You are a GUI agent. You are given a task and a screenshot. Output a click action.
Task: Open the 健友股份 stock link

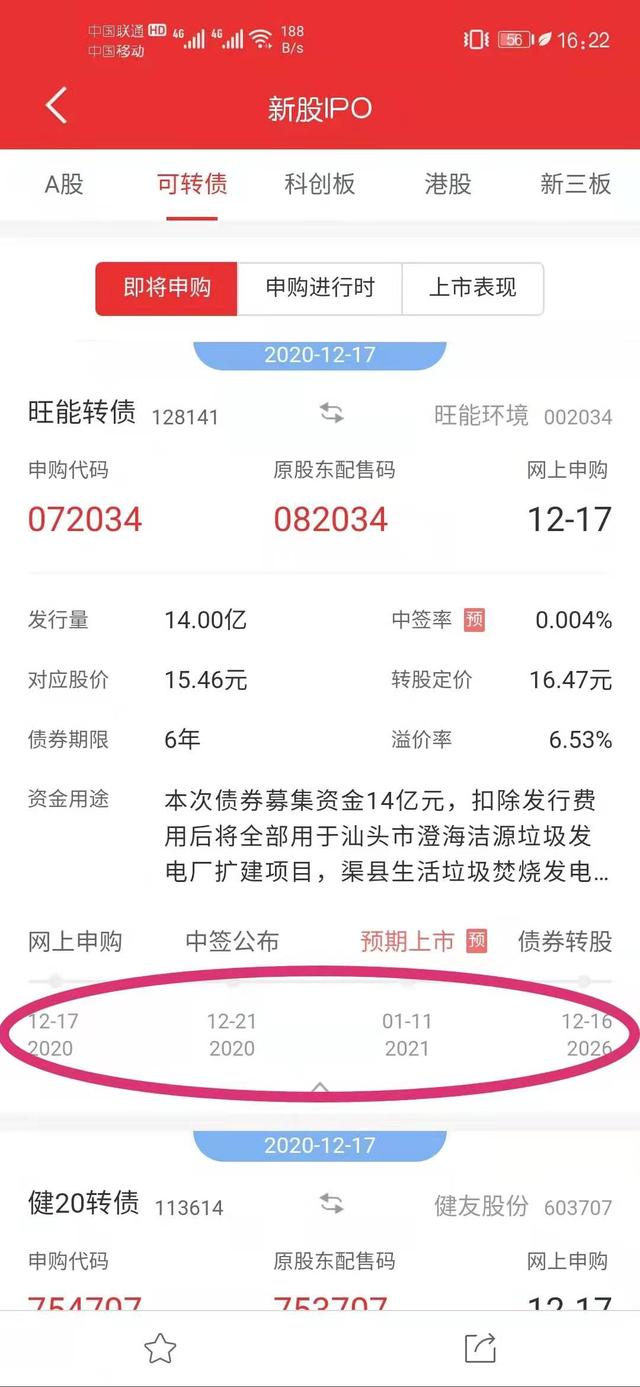[x=481, y=1206]
